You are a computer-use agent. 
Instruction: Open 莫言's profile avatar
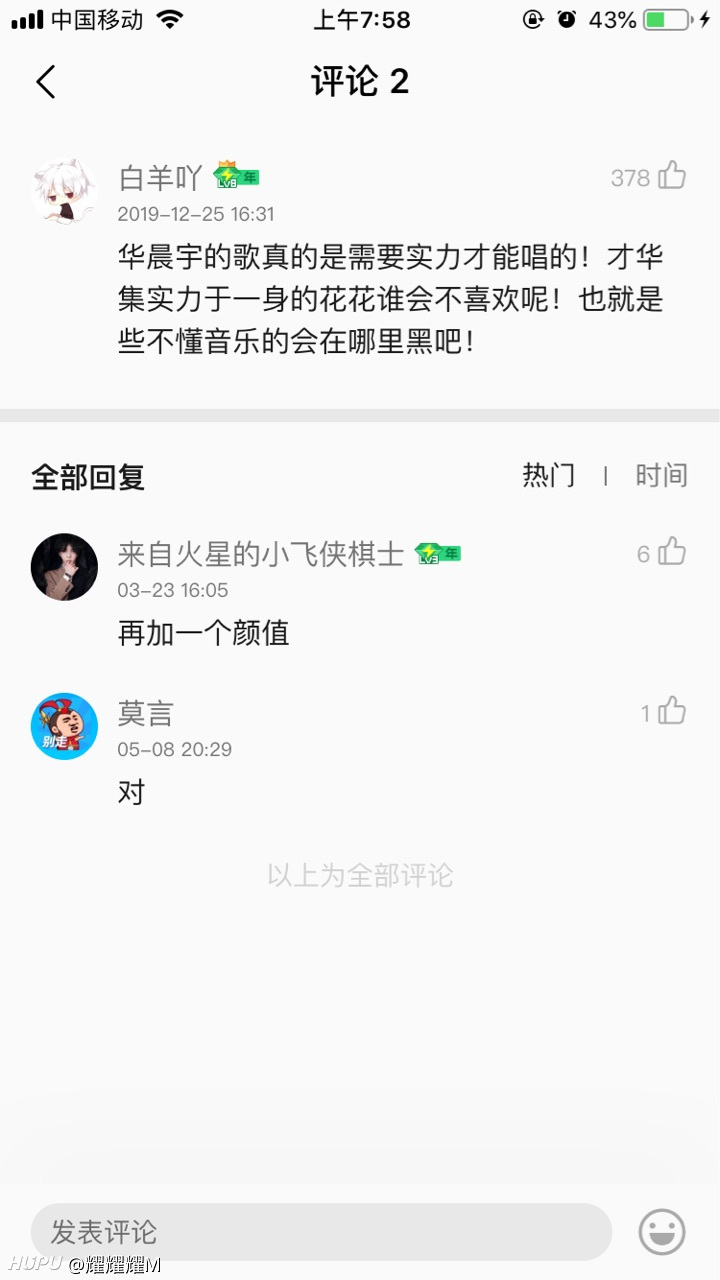pyautogui.click(x=64, y=726)
